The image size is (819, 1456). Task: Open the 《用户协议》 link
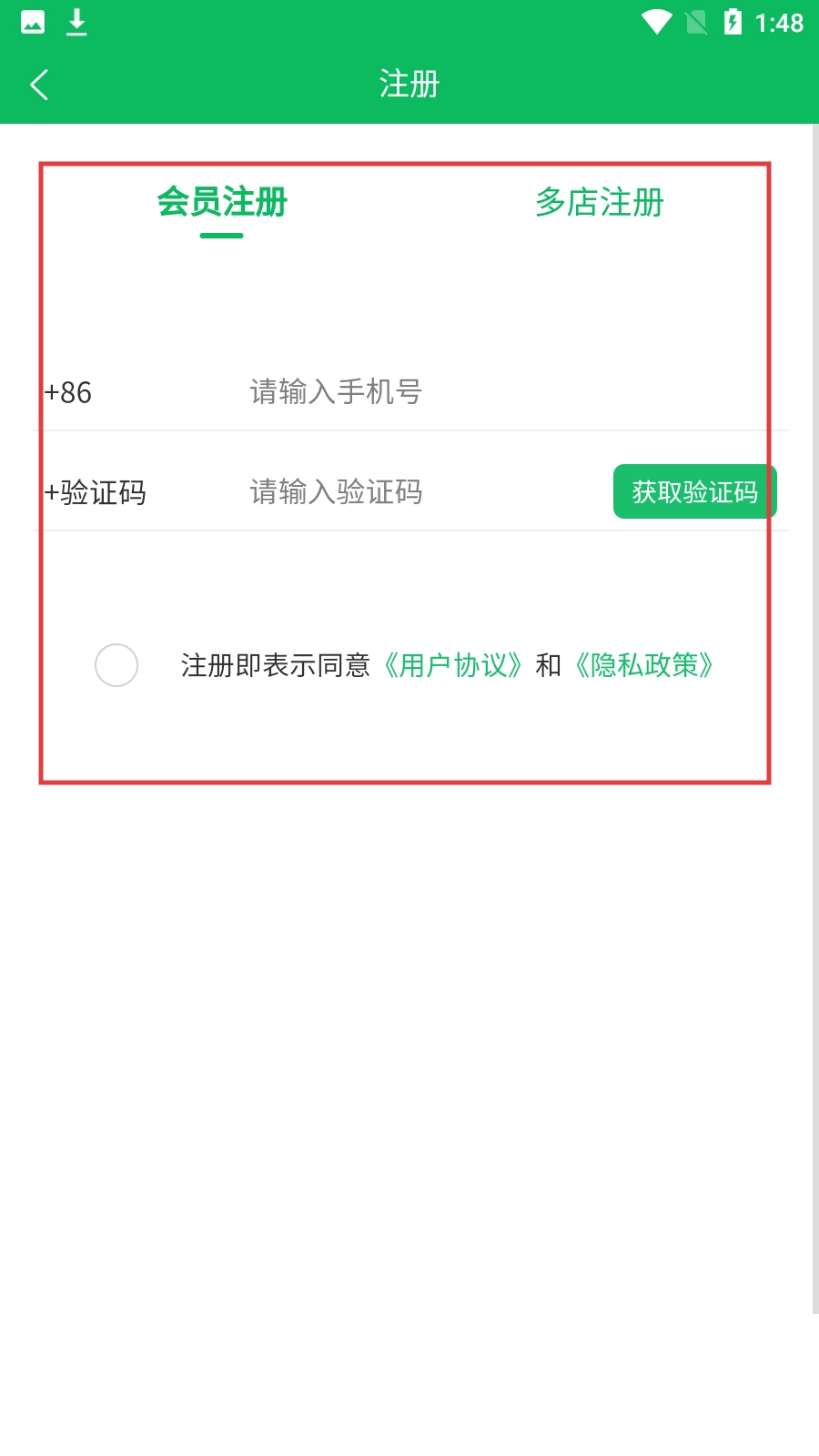452,665
